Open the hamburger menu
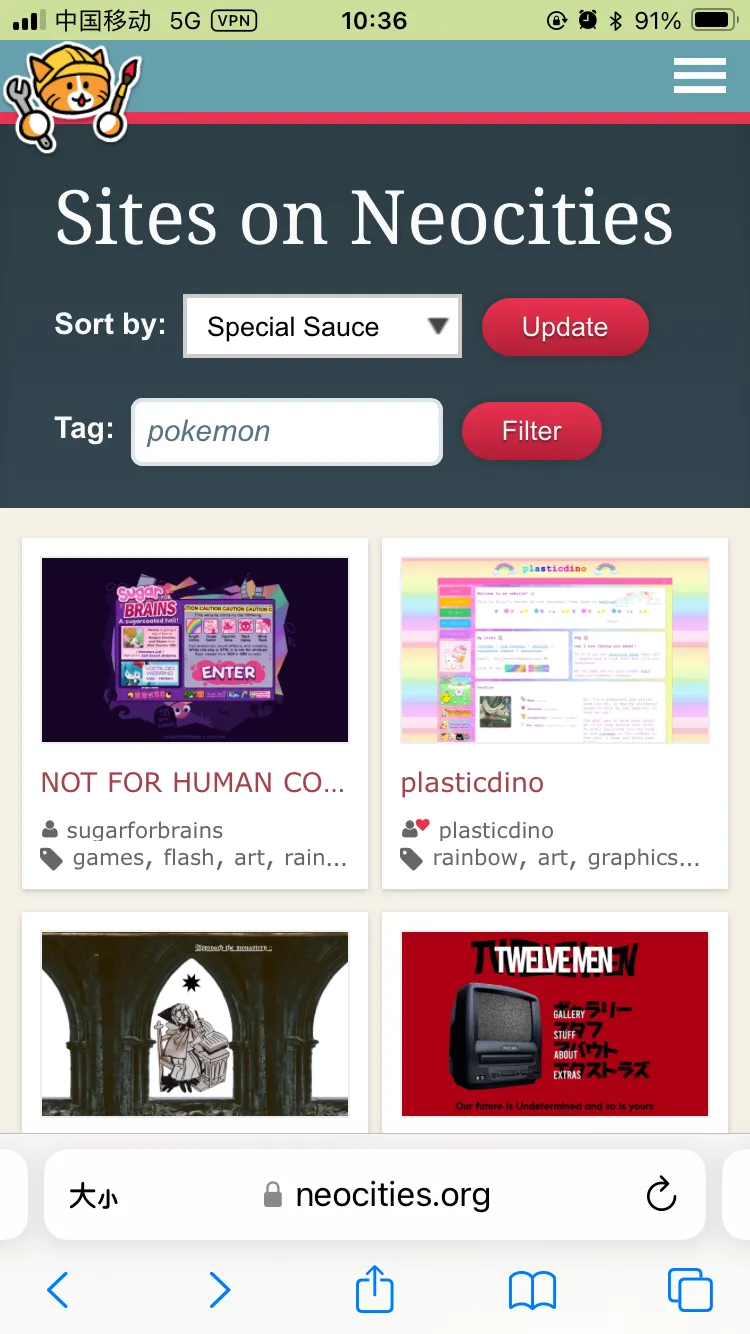Viewport: 750px width, 1334px height. click(699, 76)
